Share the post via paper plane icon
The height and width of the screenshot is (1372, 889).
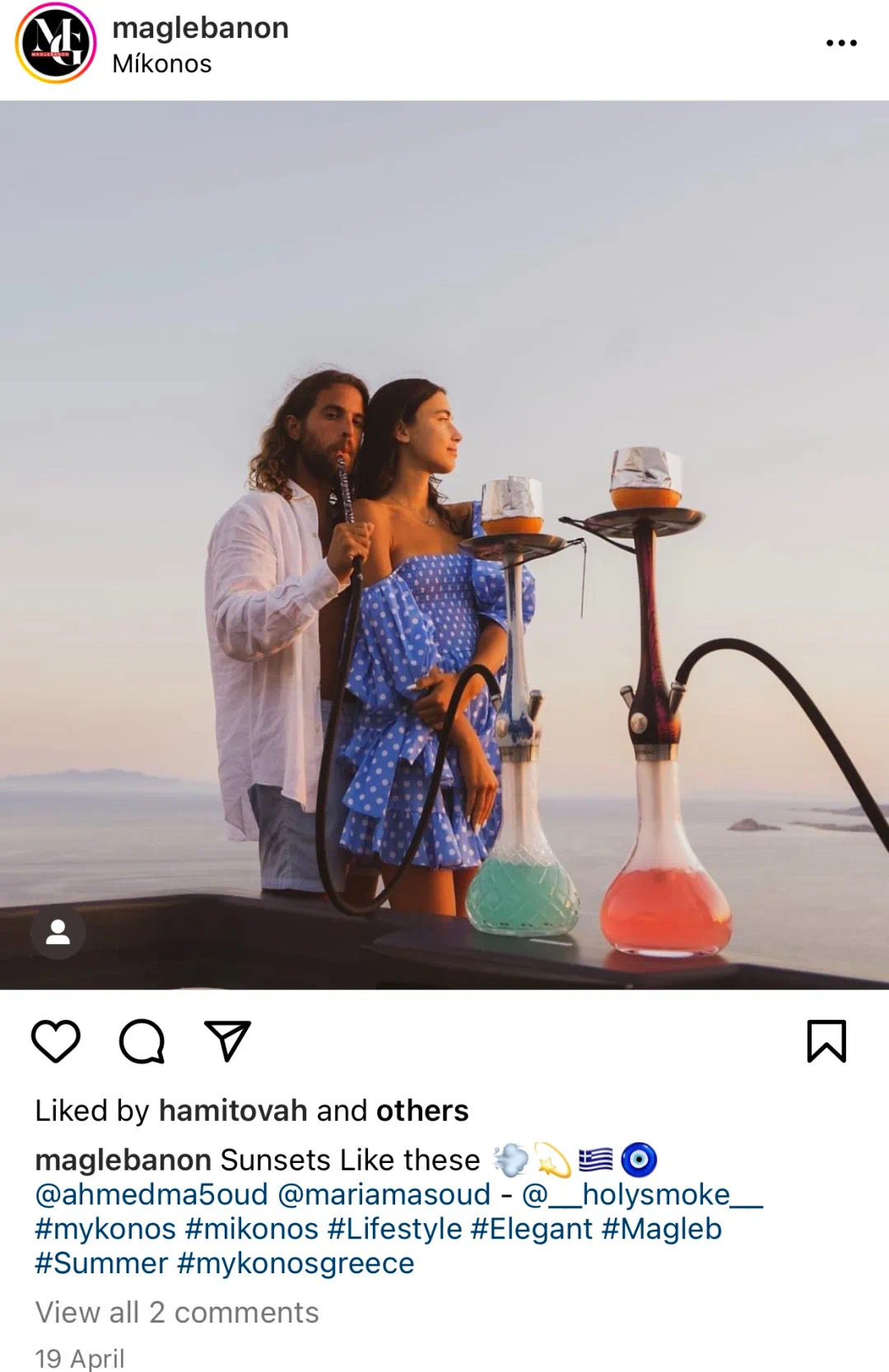pyautogui.click(x=227, y=1041)
